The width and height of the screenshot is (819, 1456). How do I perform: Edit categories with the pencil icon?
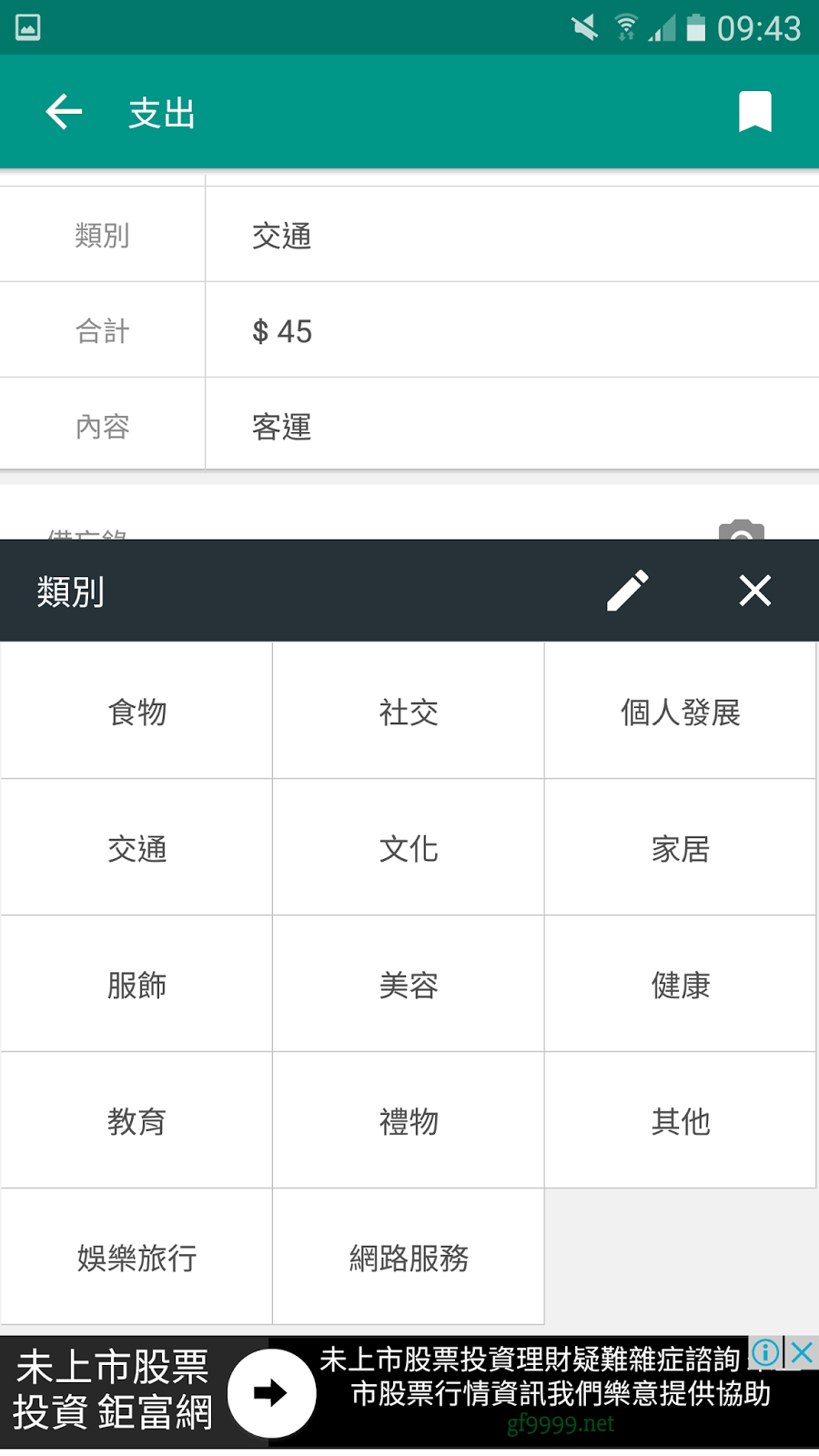pyautogui.click(x=628, y=591)
